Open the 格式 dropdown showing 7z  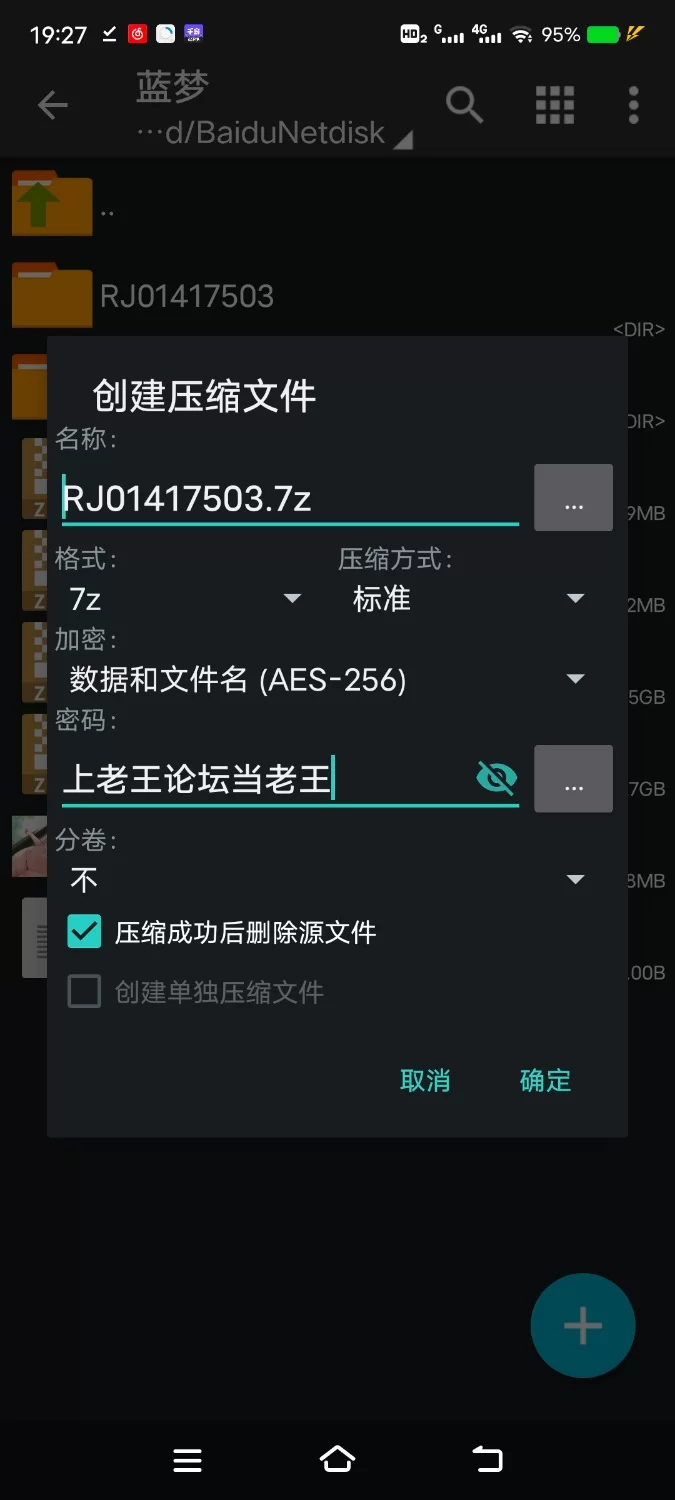click(185, 599)
